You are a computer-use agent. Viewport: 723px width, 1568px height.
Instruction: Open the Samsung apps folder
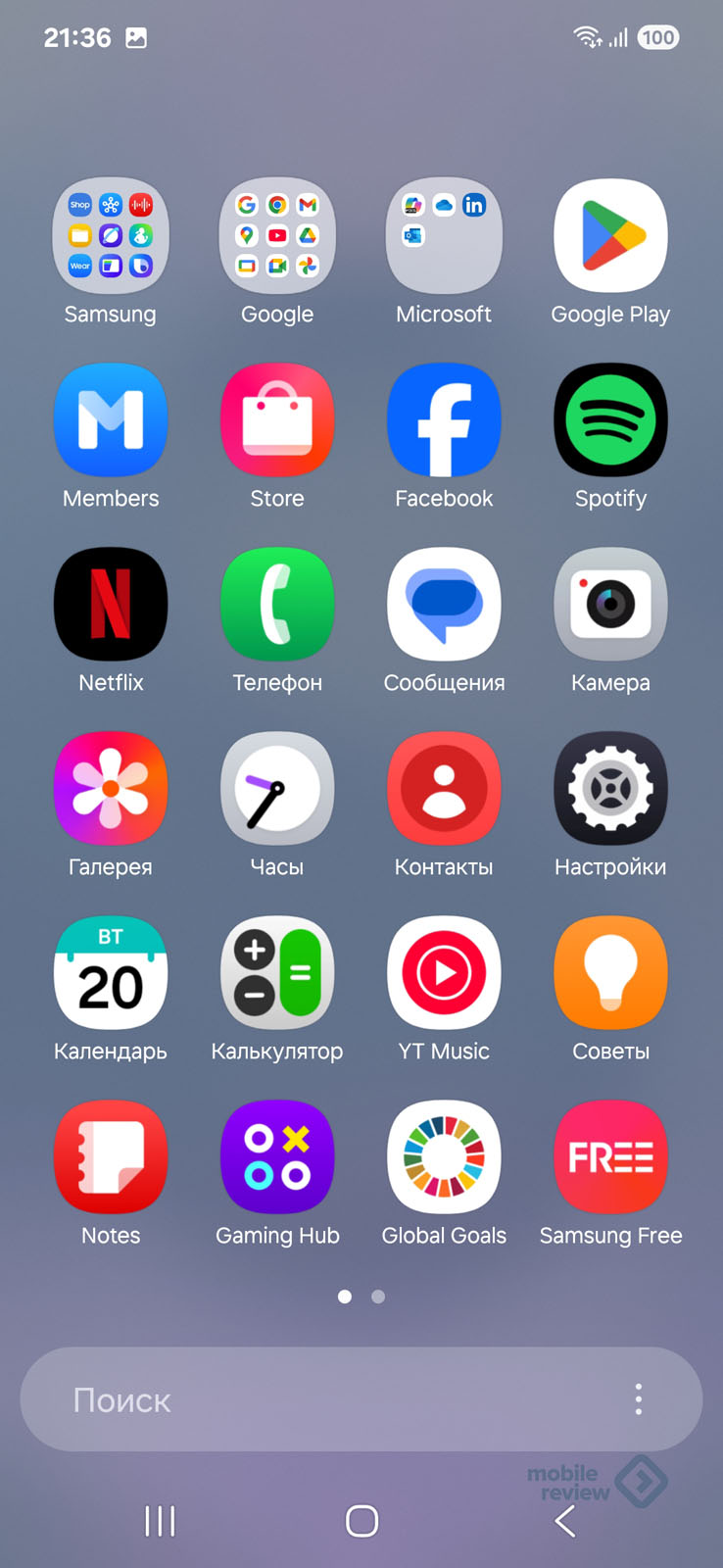(111, 236)
